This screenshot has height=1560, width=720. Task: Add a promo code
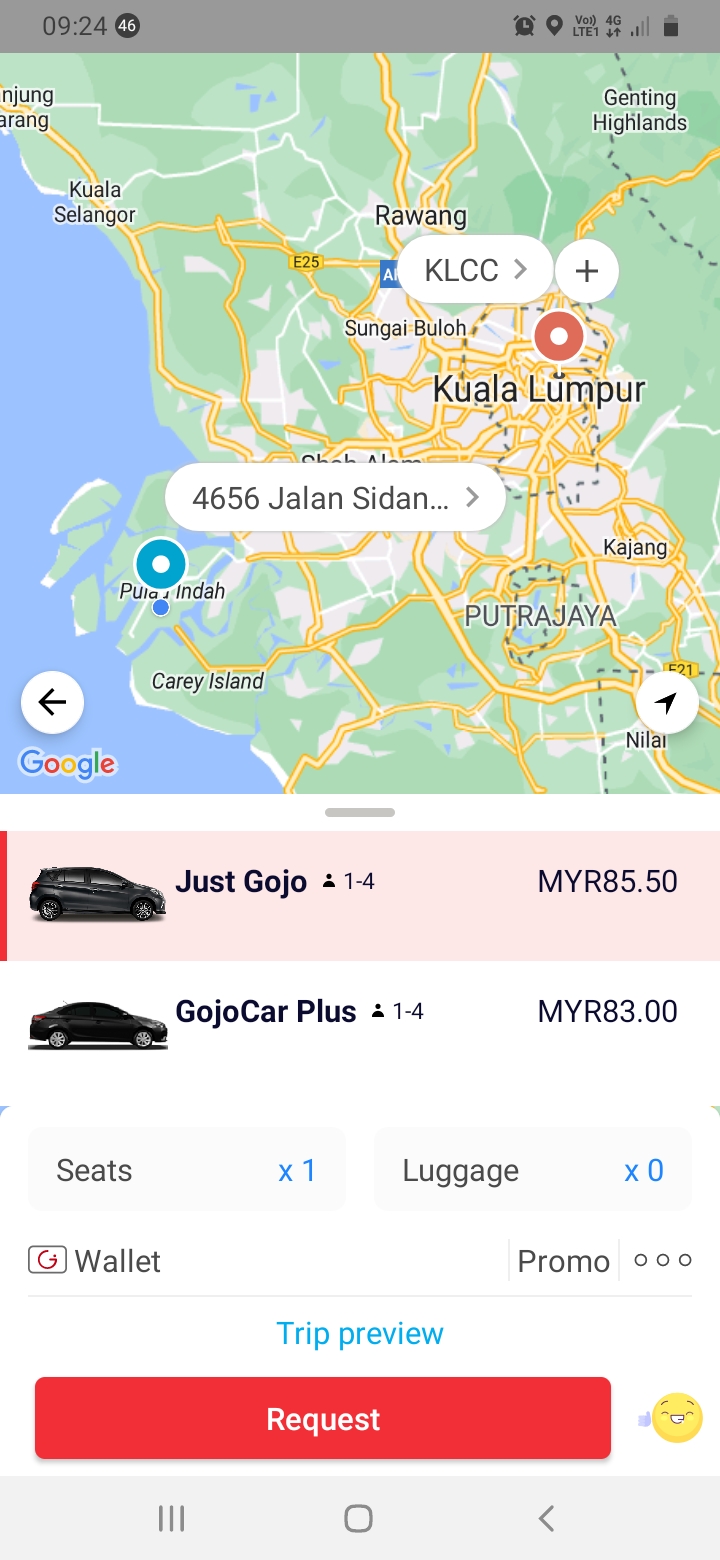[563, 1261]
